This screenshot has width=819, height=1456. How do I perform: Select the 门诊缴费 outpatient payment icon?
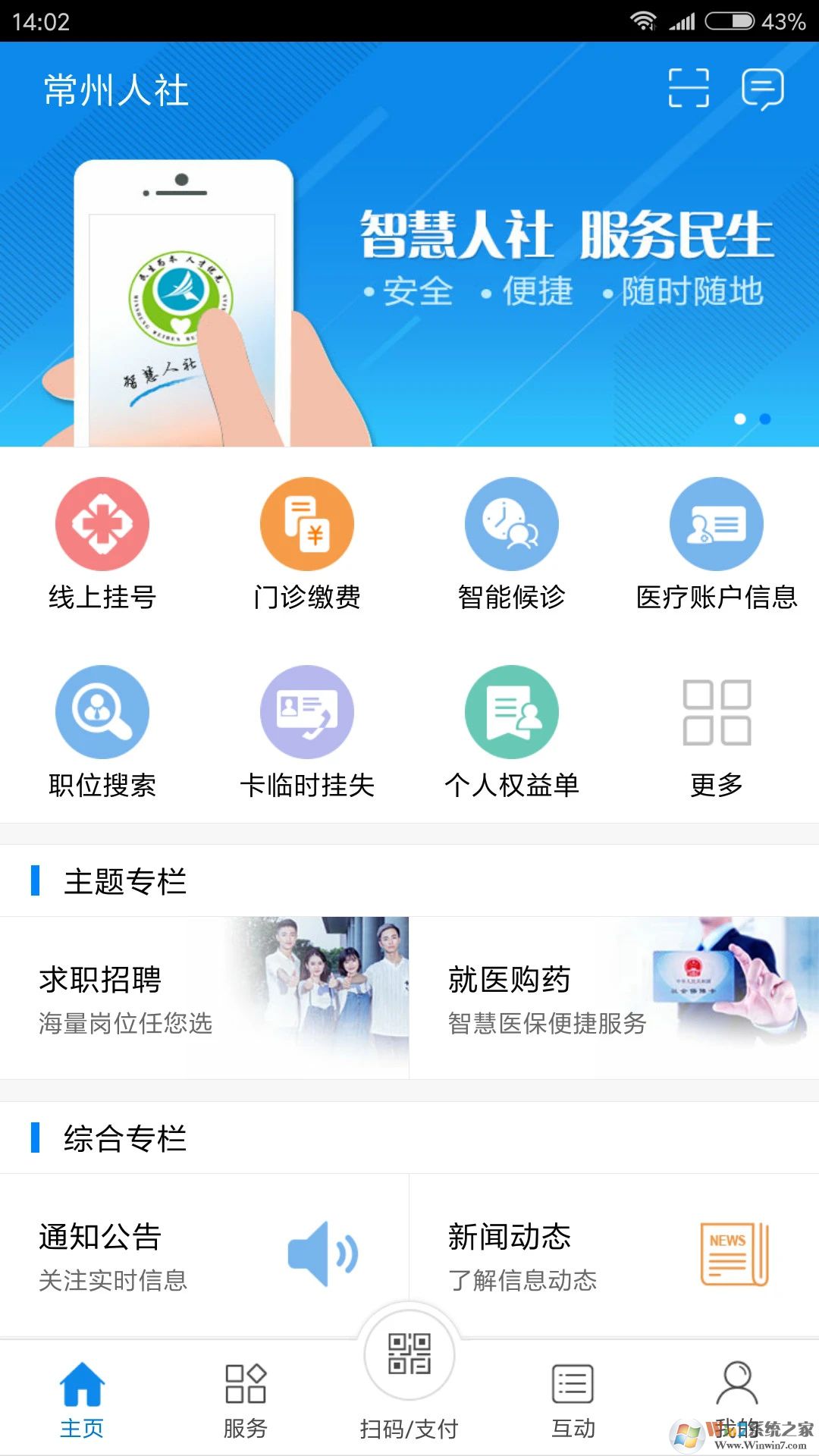point(306,523)
